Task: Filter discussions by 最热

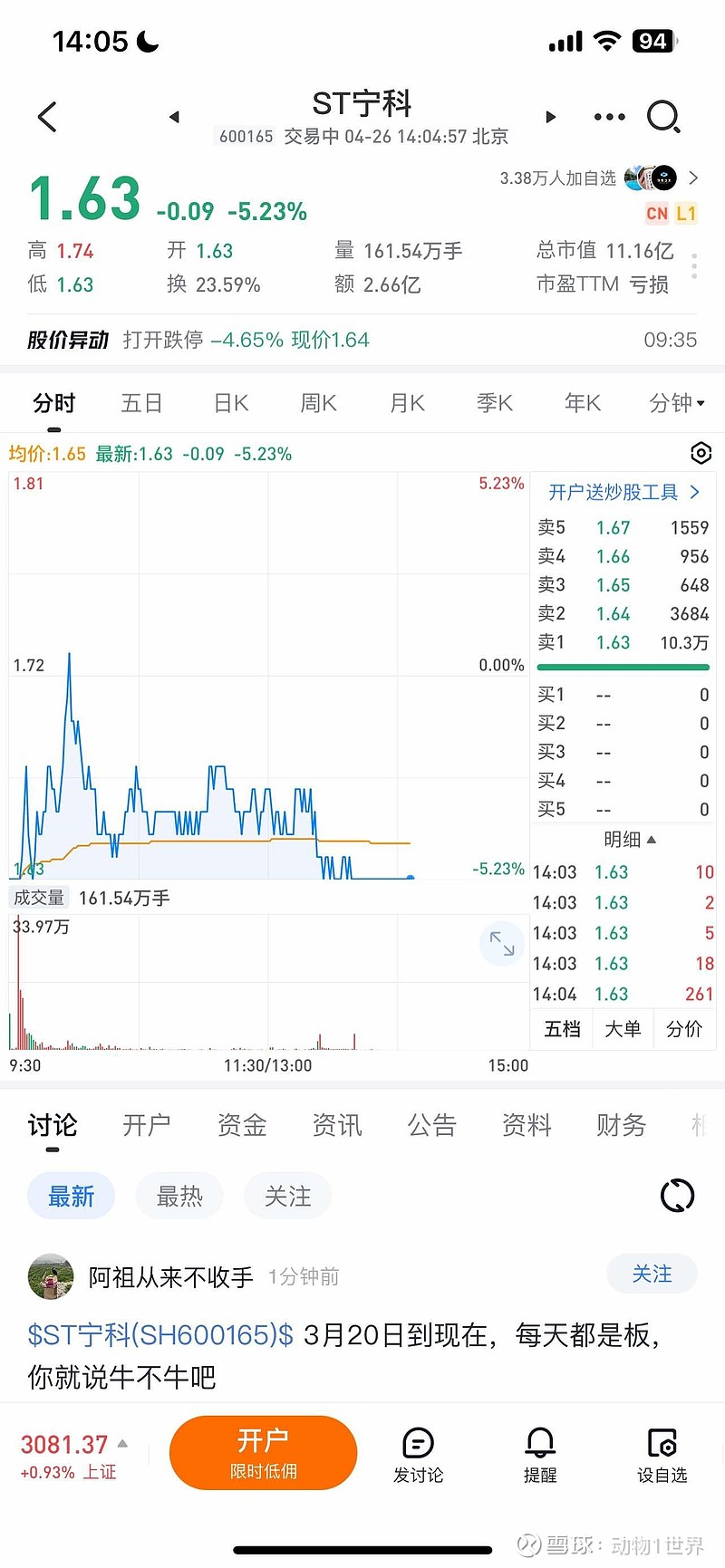Action: 179,1197
